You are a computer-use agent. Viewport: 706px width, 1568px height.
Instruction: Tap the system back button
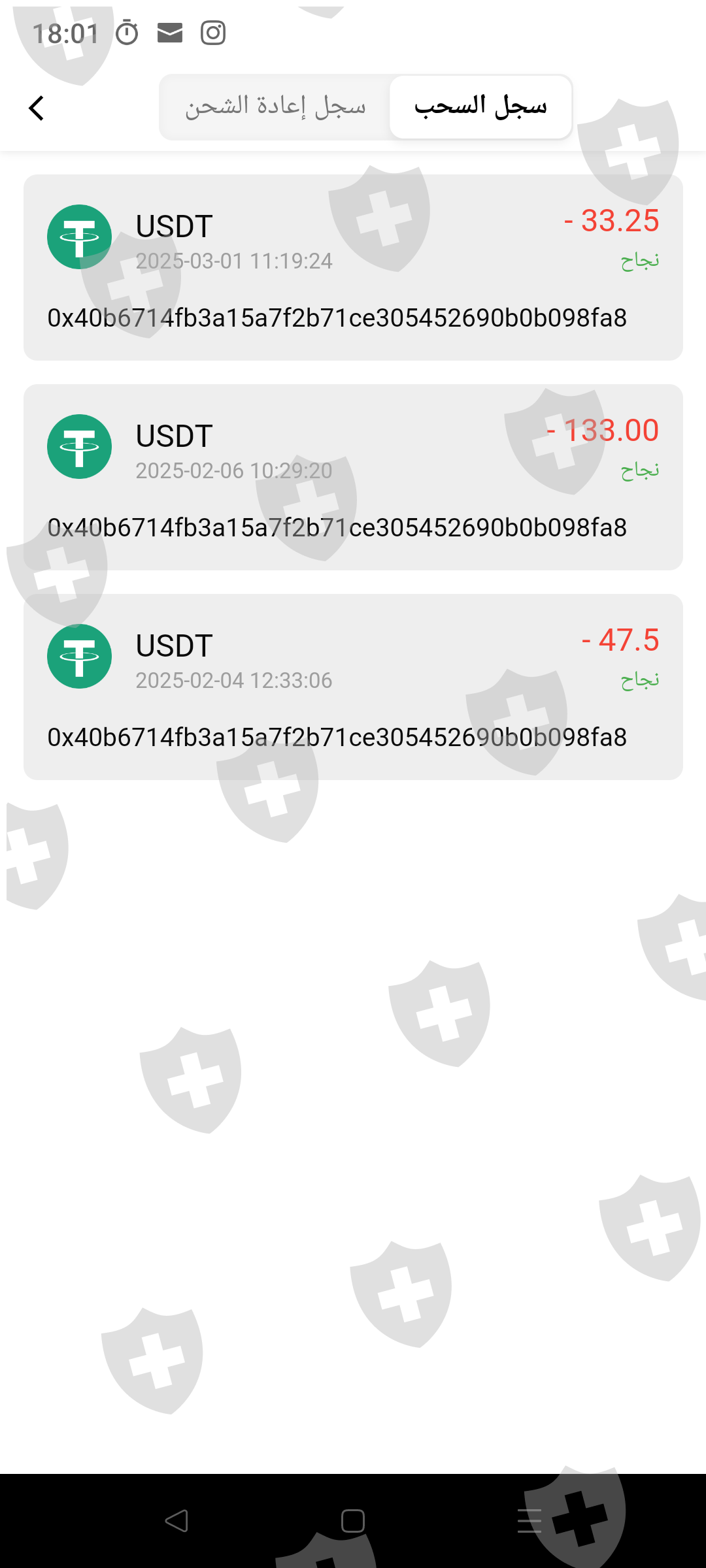176,1521
